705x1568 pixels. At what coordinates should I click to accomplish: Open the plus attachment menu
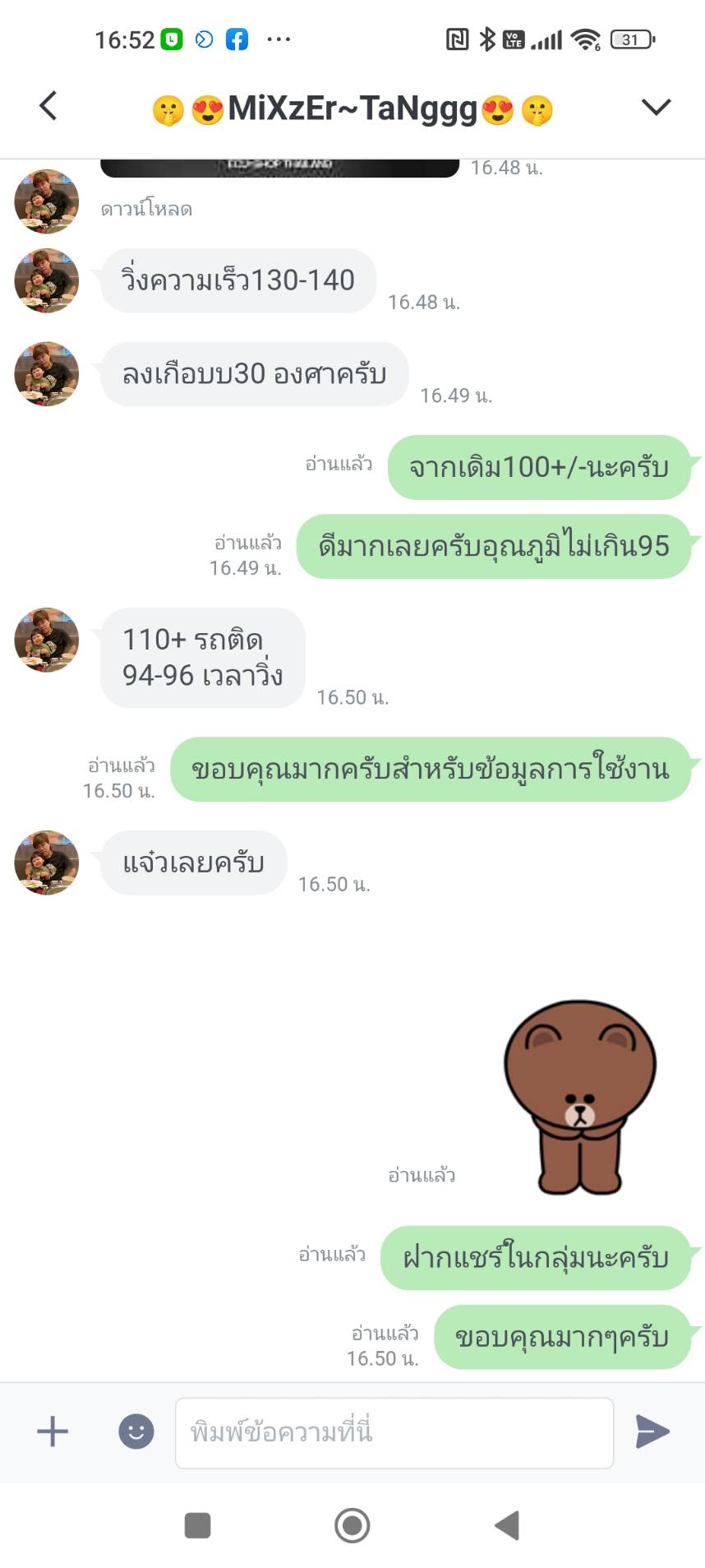click(x=53, y=1432)
